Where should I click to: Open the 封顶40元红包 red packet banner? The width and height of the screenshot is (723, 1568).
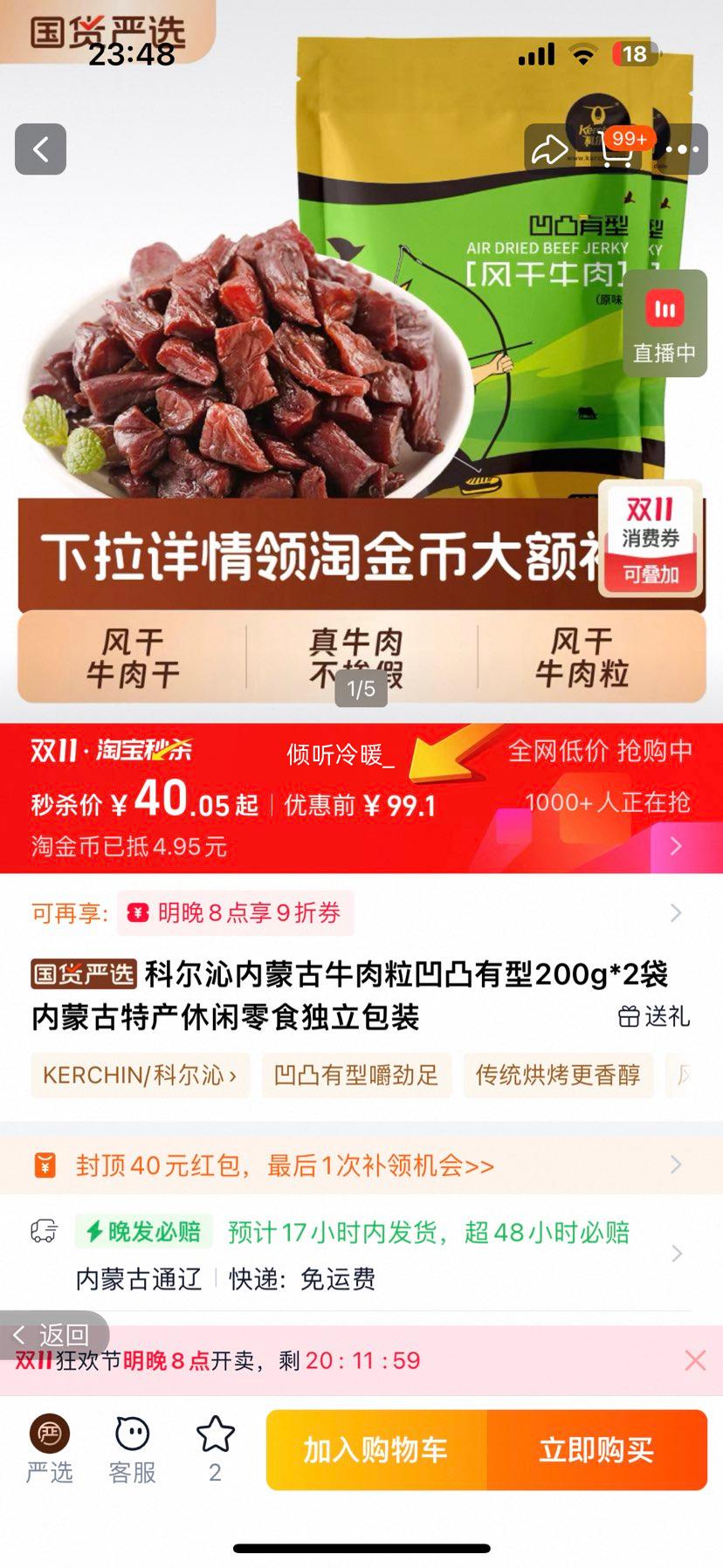click(x=361, y=1166)
